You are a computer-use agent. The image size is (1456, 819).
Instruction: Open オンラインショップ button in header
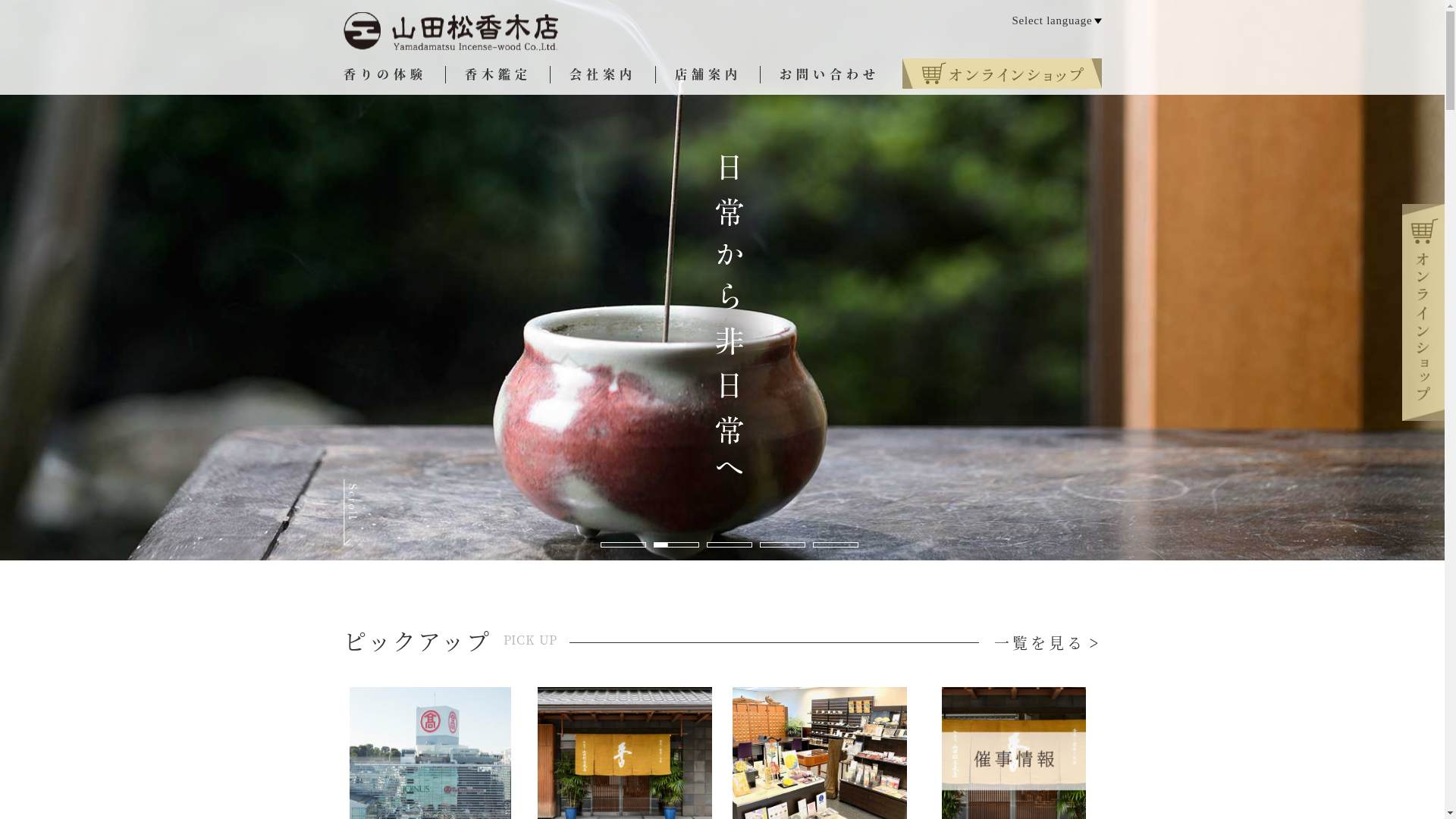(x=1002, y=74)
